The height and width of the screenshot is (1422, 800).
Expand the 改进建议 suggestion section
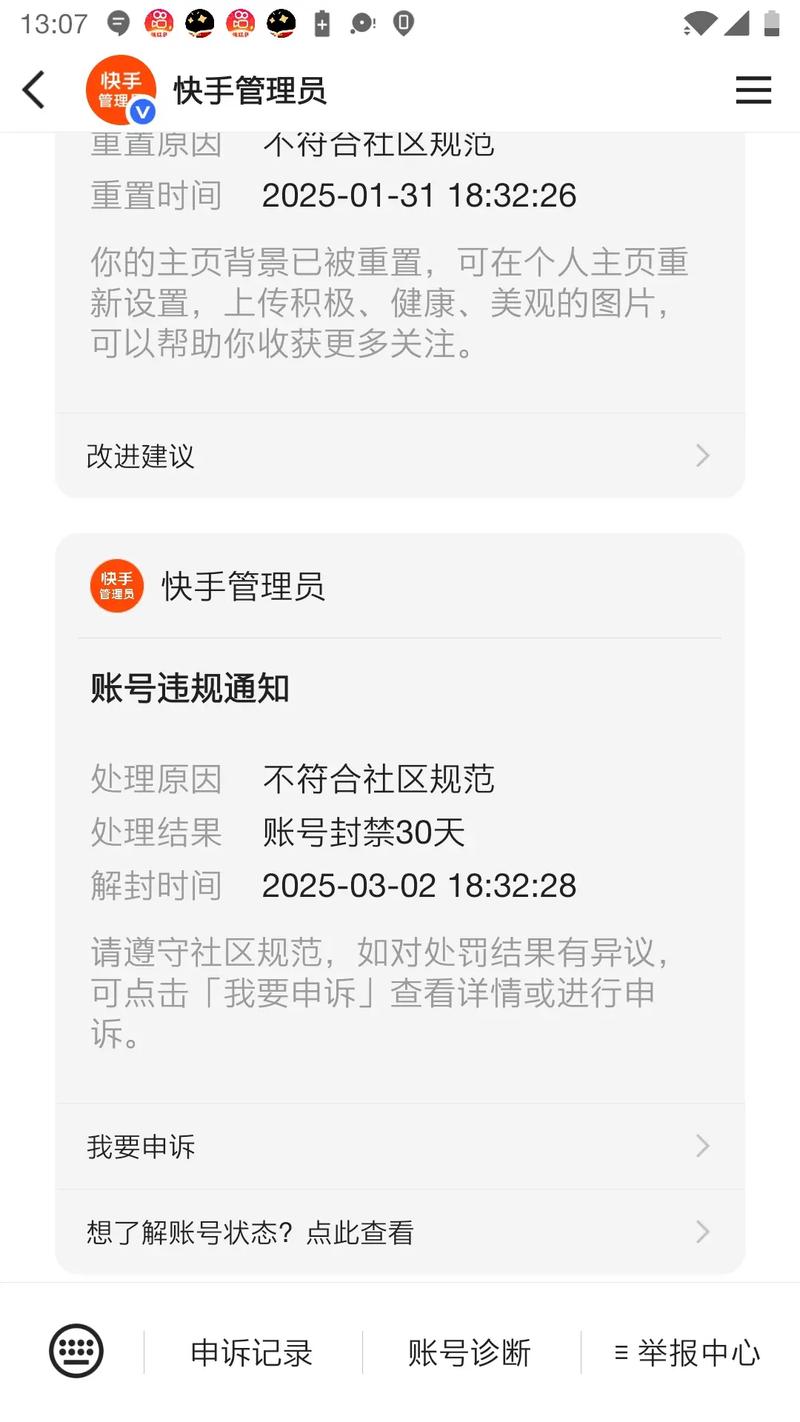400,456
